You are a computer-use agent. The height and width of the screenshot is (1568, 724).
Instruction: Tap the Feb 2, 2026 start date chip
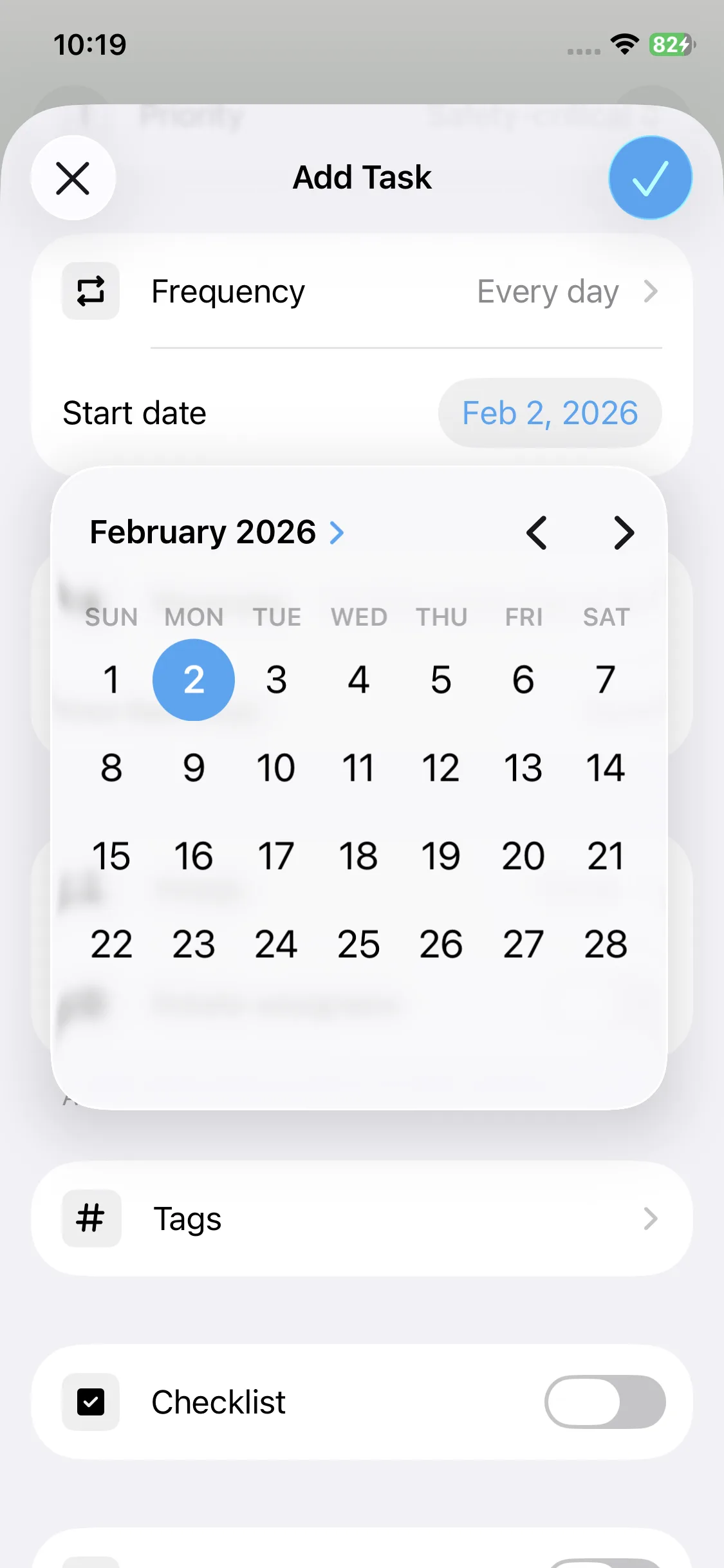pos(550,413)
